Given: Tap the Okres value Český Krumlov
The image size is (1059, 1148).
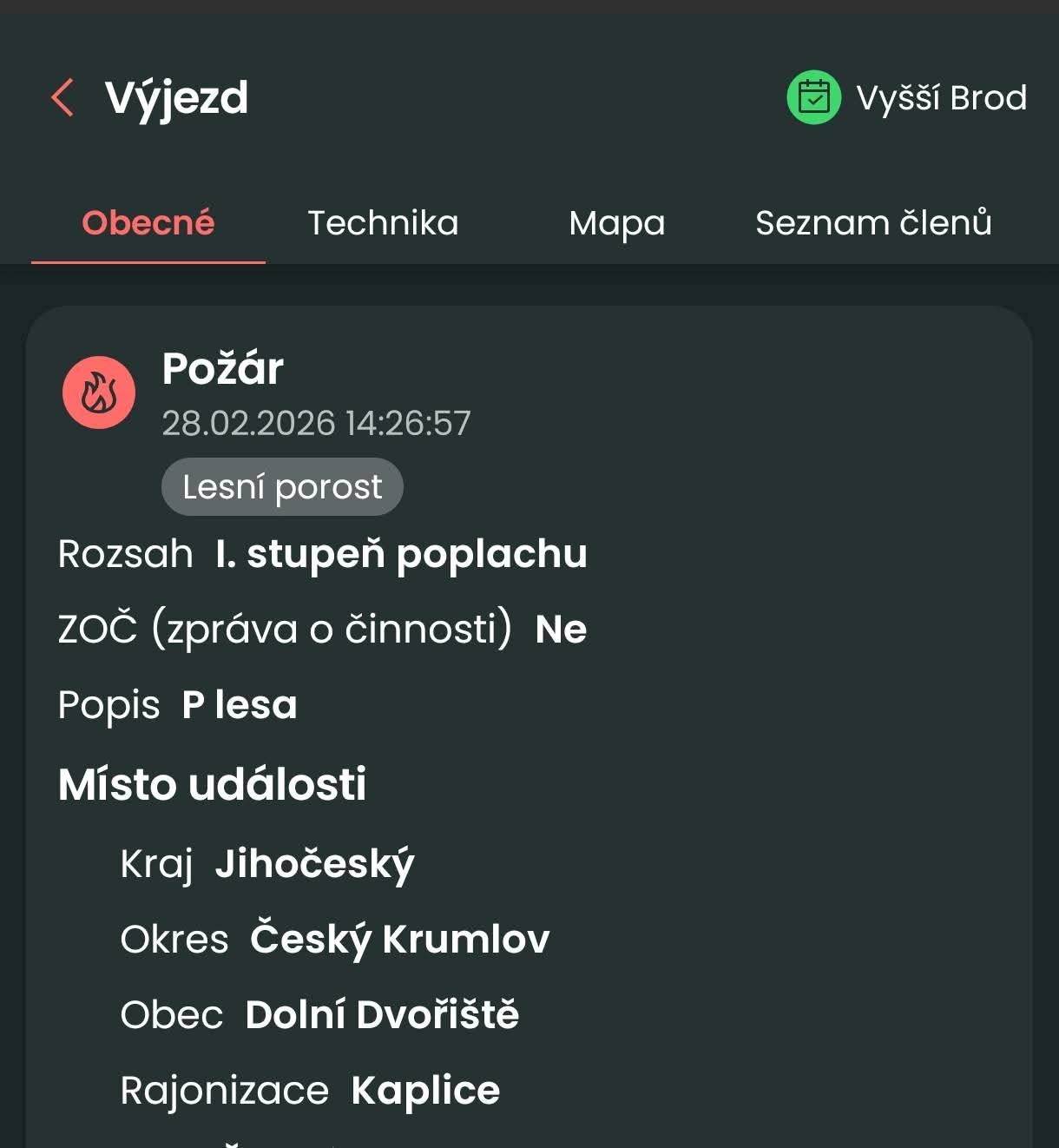Looking at the screenshot, I should click(399, 938).
